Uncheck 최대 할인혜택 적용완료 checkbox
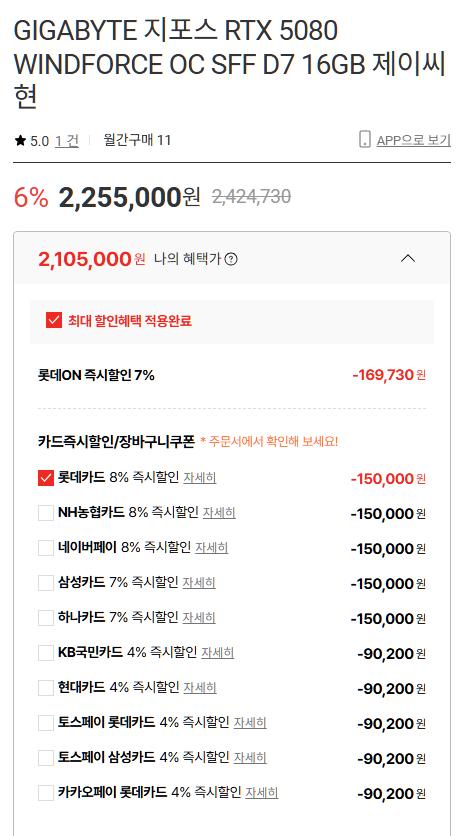 coord(54,320)
